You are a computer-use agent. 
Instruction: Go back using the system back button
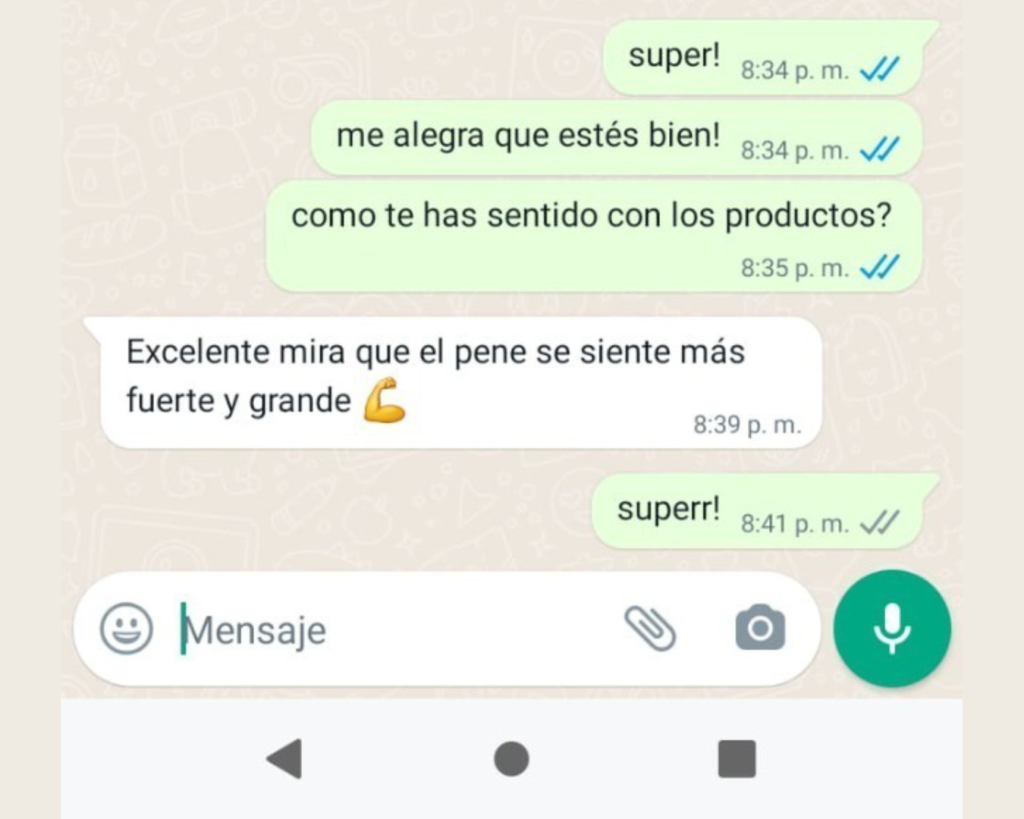(285, 759)
